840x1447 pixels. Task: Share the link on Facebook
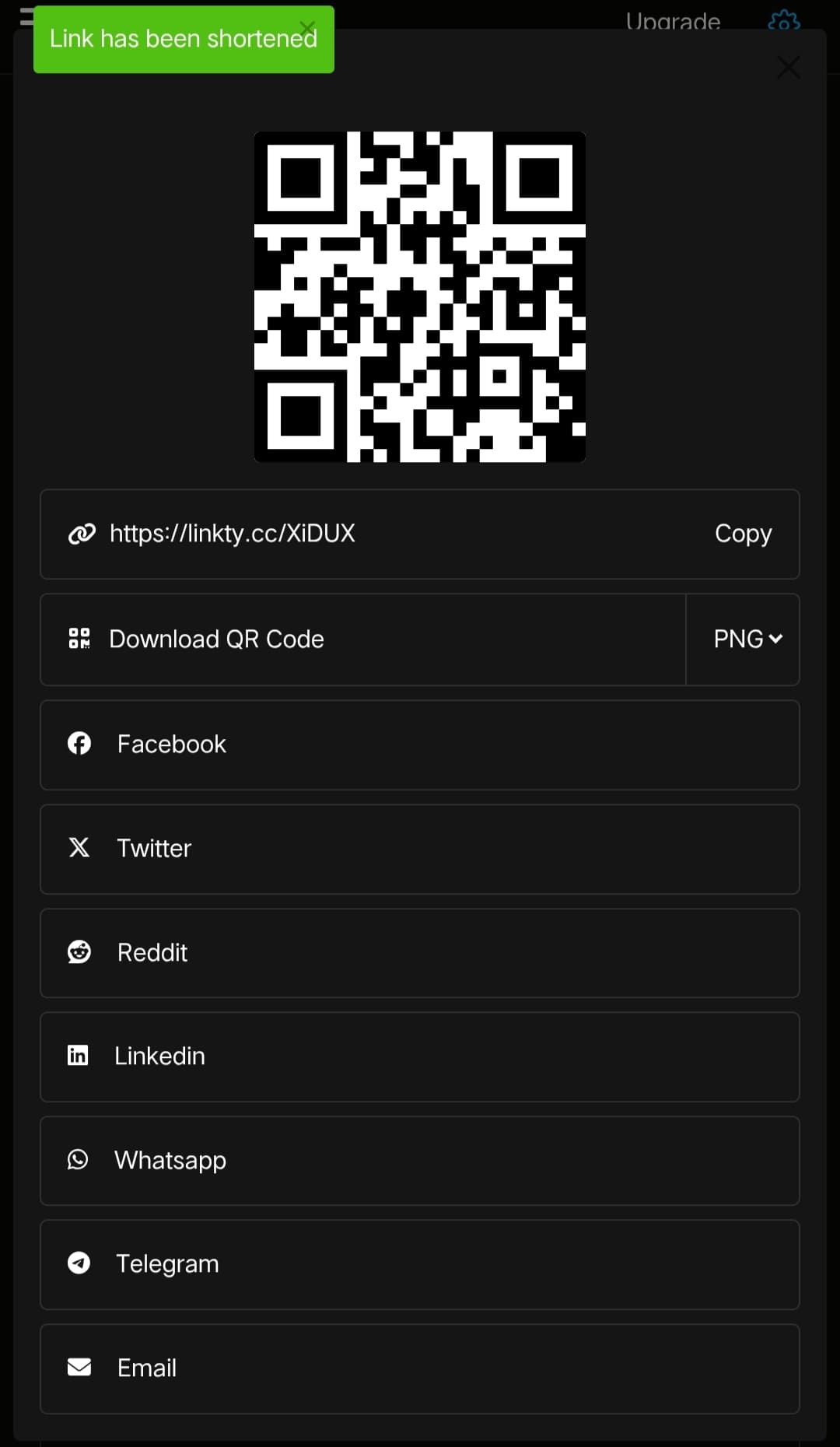tap(419, 745)
